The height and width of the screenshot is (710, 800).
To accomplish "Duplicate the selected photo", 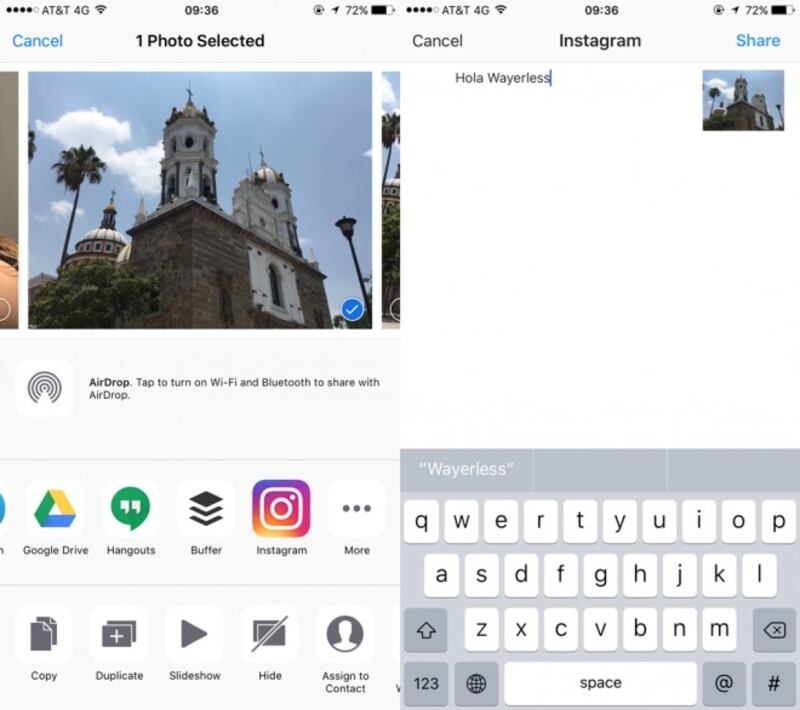I will pos(119,634).
